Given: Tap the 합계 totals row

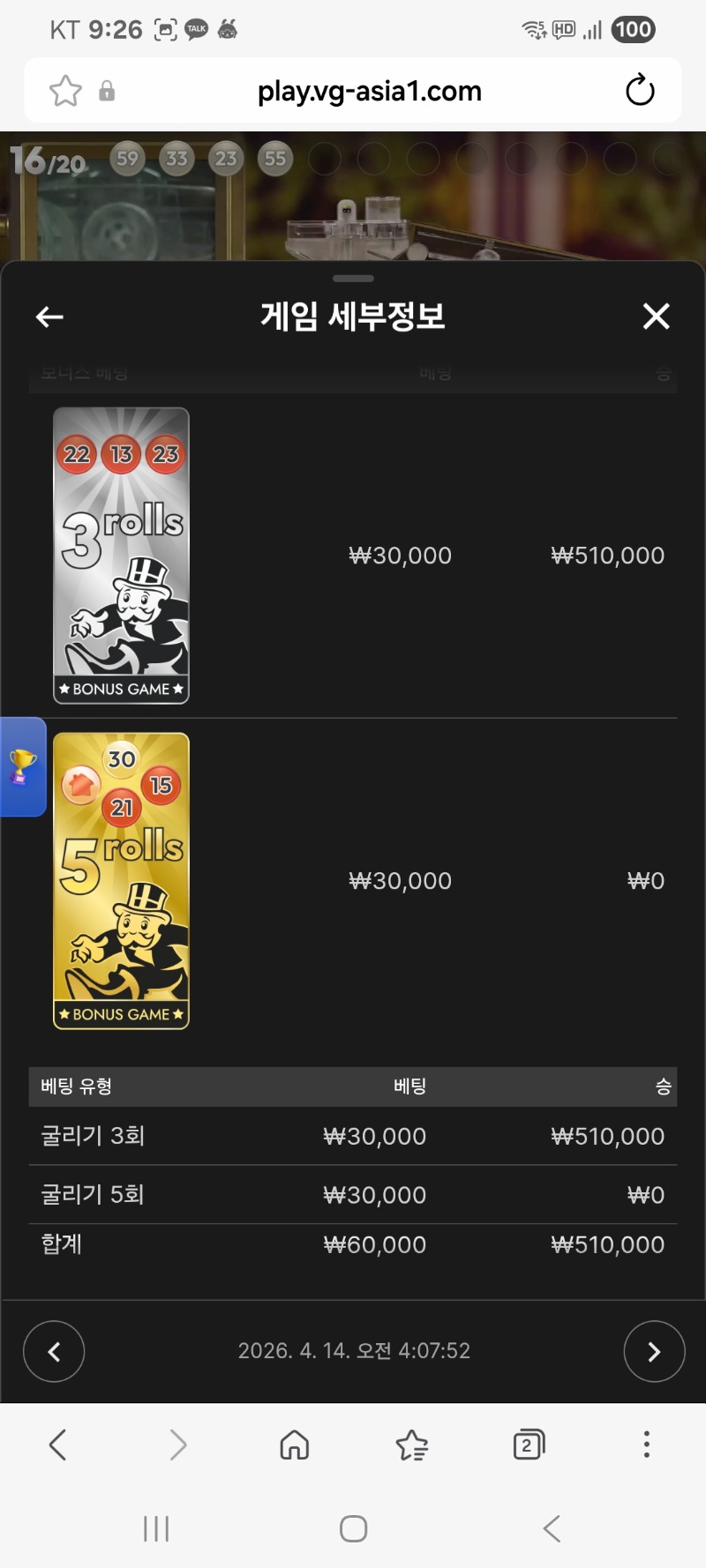Looking at the screenshot, I should pos(353,1244).
